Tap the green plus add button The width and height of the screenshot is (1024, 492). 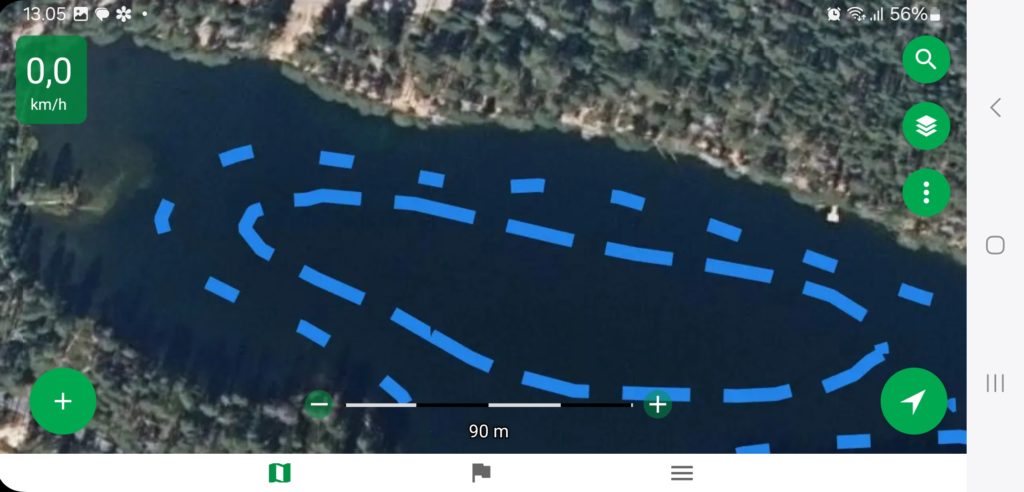[63, 402]
